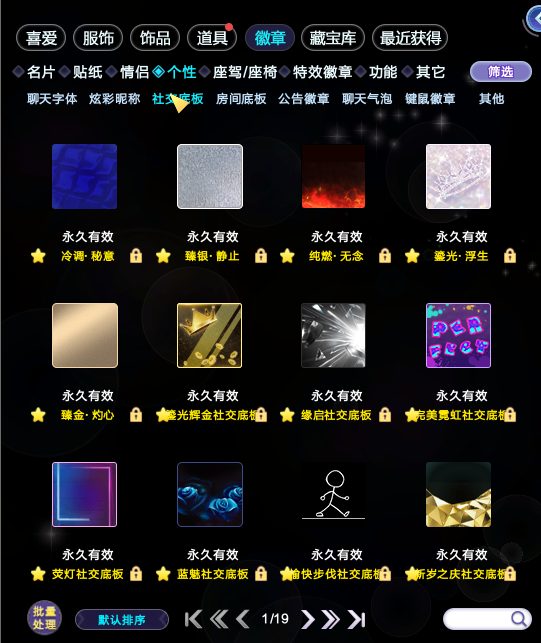Choose the 臻金·灼心 gold board
This screenshot has width=541, height=643.
[85, 335]
